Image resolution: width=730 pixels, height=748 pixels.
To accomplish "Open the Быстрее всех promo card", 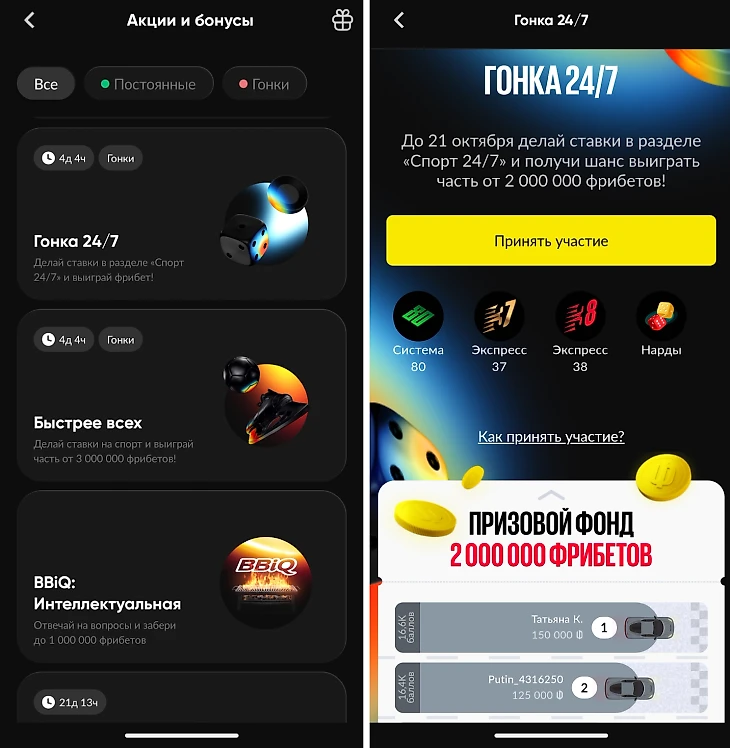I will click(182, 395).
